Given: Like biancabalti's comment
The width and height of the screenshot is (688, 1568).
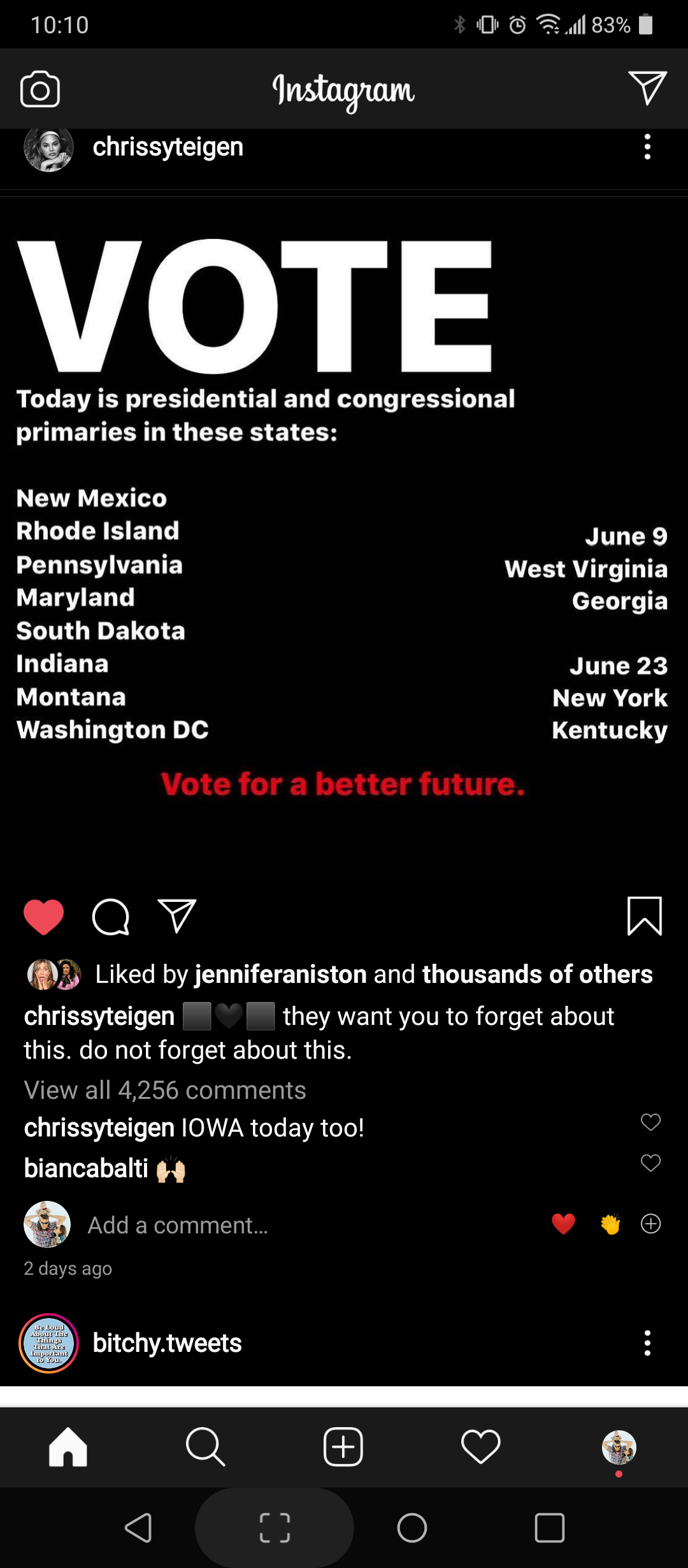Looking at the screenshot, I should coord(650,1163).
